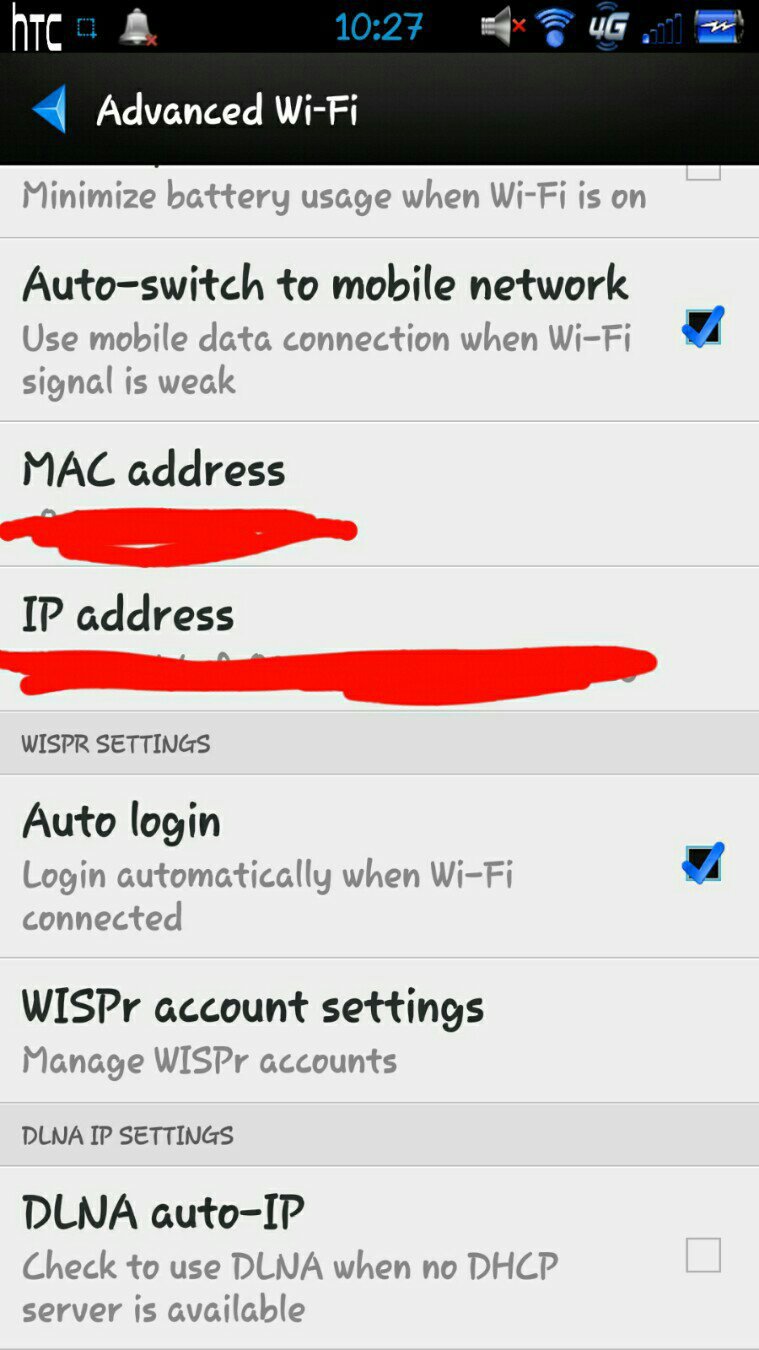The image size is (759, 1350).
Task: Uncheck Auto-switch to mobile network
Action: [x=702, y=328]
